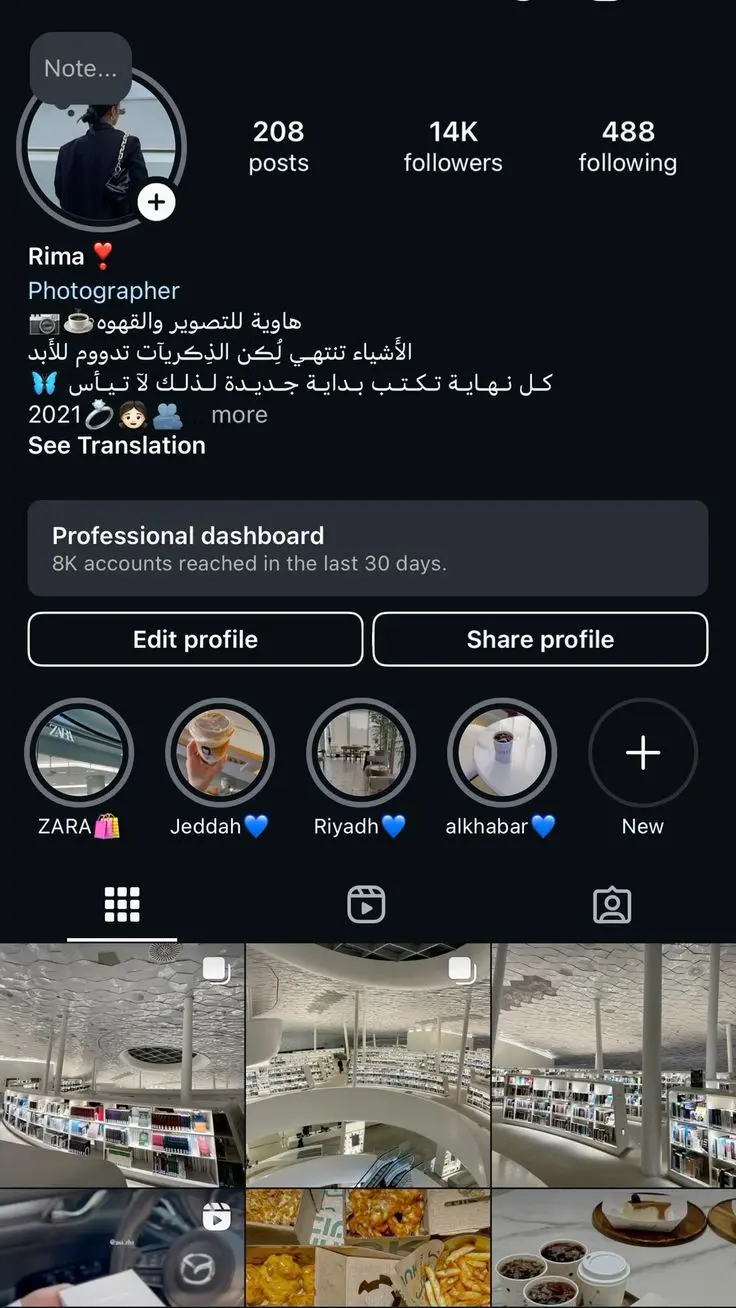Open the grid posts tab icon
Screen dimensions: 736x1308
(122, 903)
